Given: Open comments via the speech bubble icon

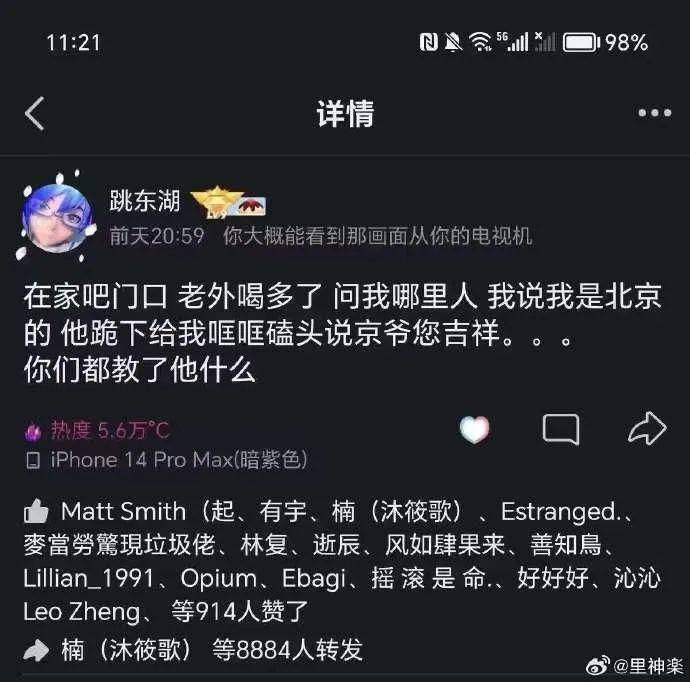Looking at the screenshot, I should coord(560,430).
